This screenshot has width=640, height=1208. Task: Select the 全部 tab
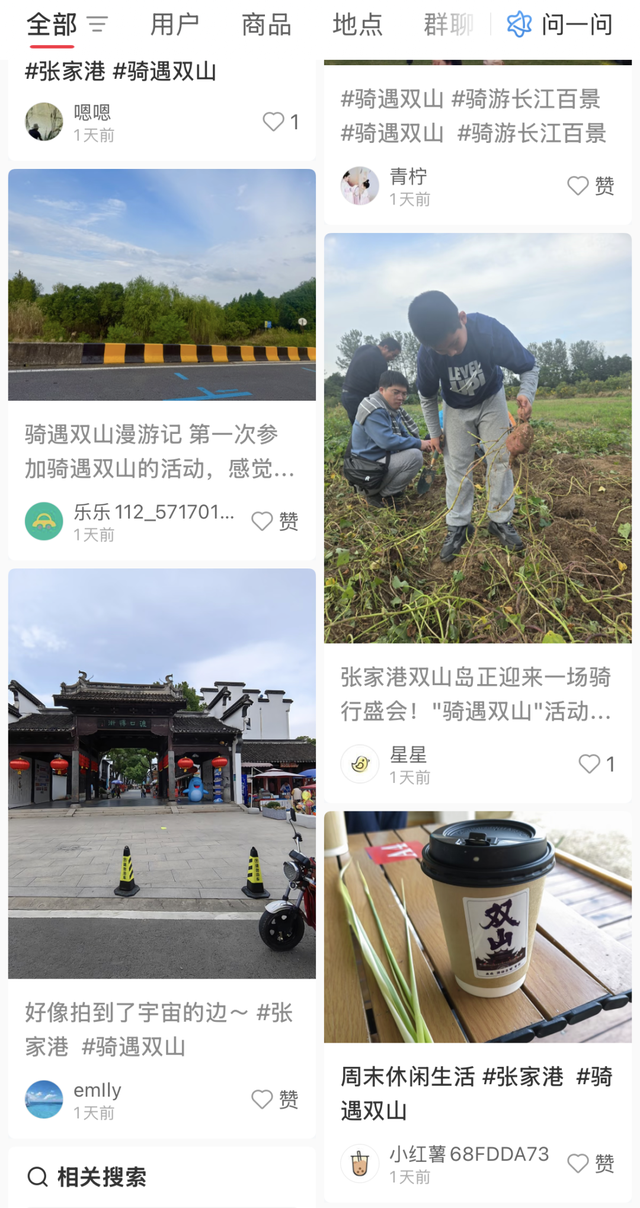[x=51, y=24]
